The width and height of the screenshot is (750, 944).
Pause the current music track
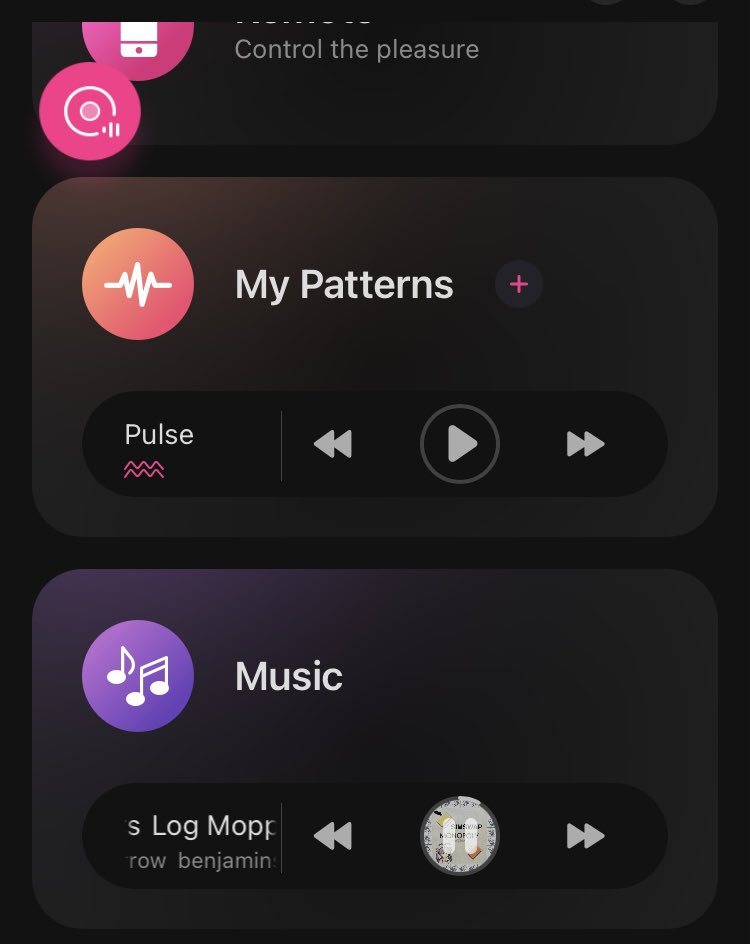460,836
